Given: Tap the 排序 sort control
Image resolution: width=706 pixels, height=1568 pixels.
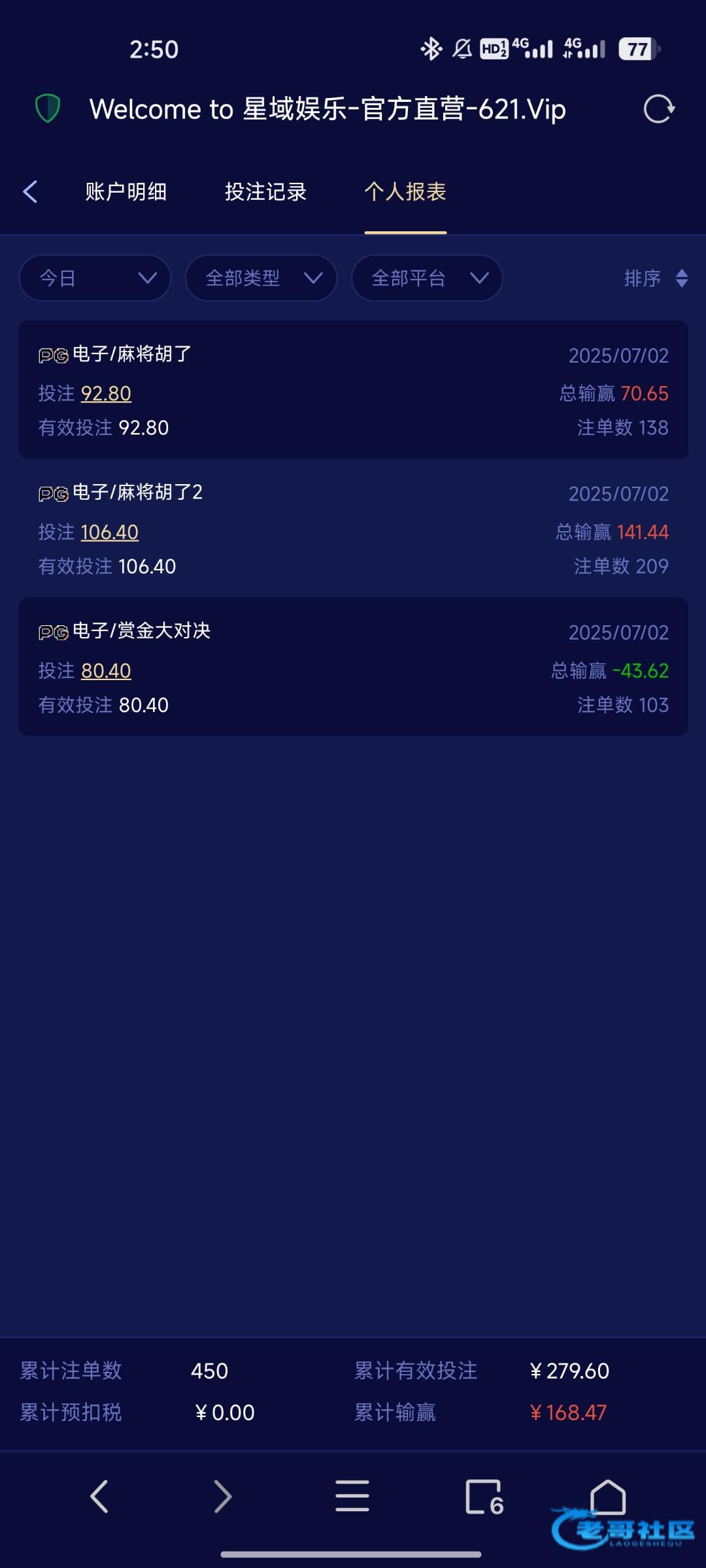Looking at the screenshot, I should tap(656, 278).
